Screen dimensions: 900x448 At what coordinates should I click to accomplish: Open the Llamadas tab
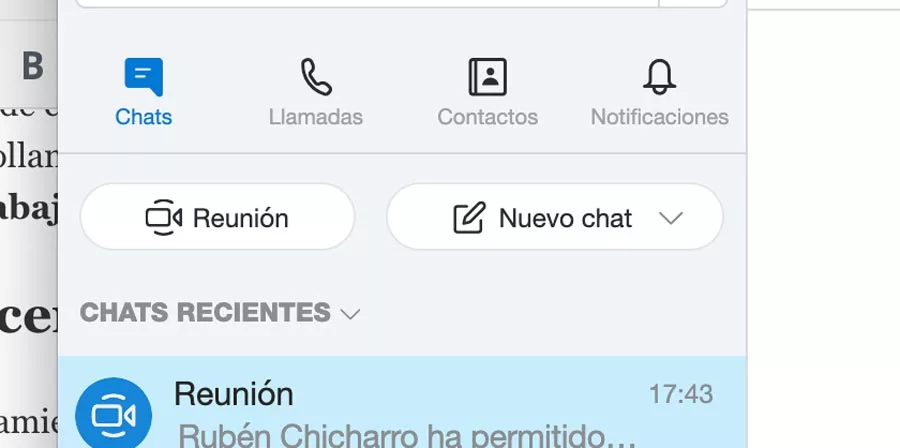click(315, 92)
